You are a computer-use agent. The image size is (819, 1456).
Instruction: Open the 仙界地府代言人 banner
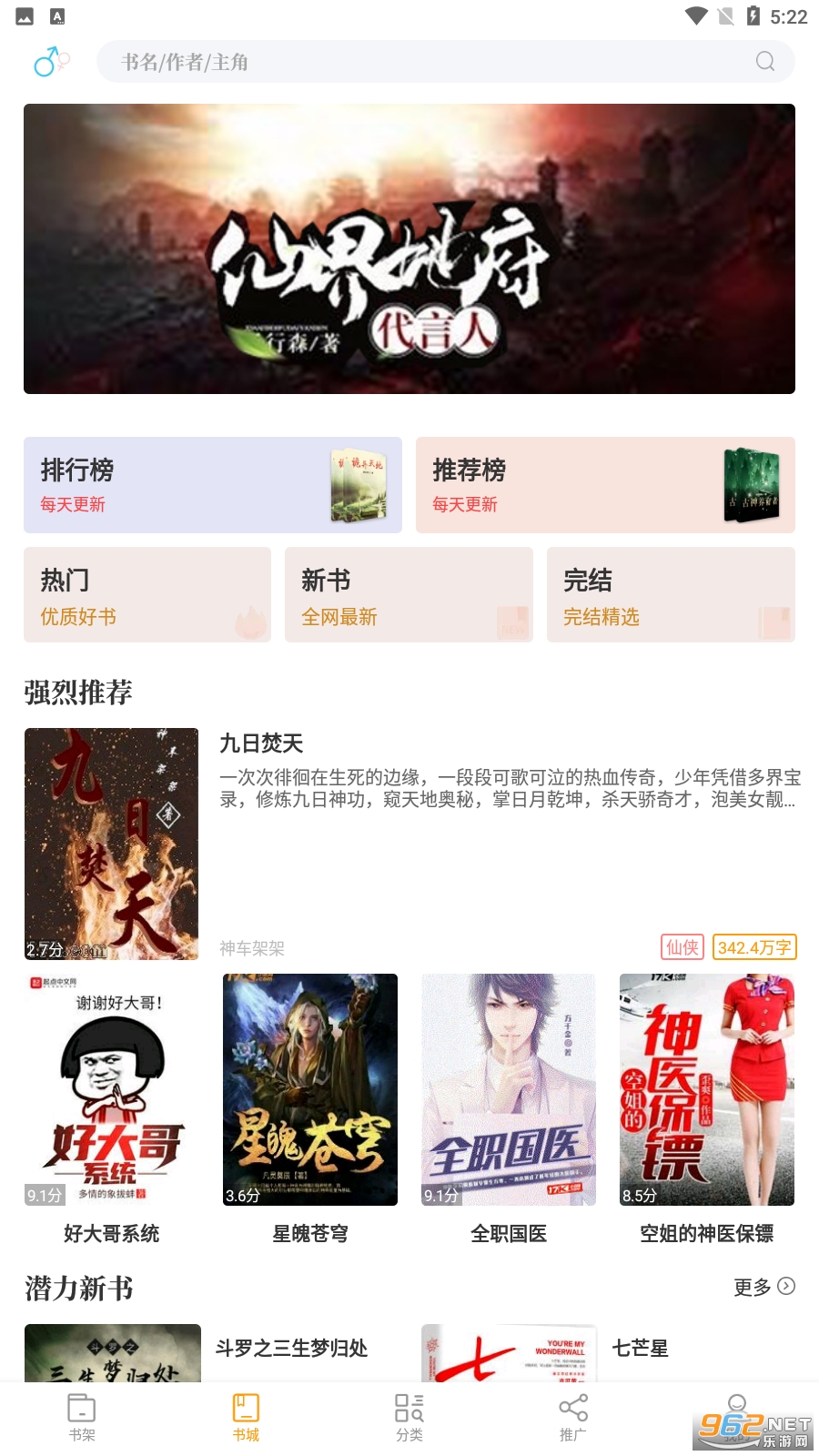pos(409,248)
